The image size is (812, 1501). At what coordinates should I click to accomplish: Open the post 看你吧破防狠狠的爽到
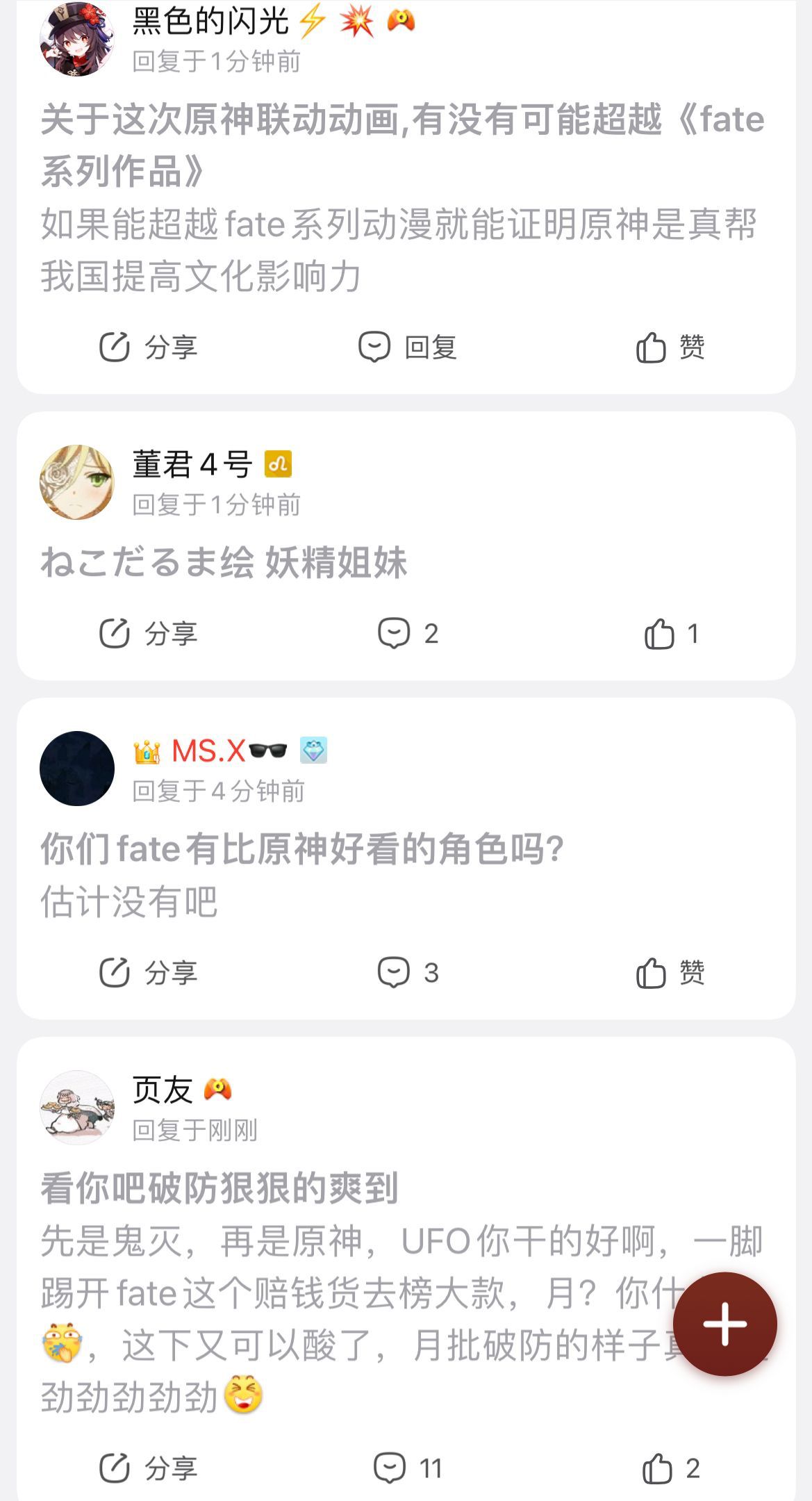click(219, 1188)
